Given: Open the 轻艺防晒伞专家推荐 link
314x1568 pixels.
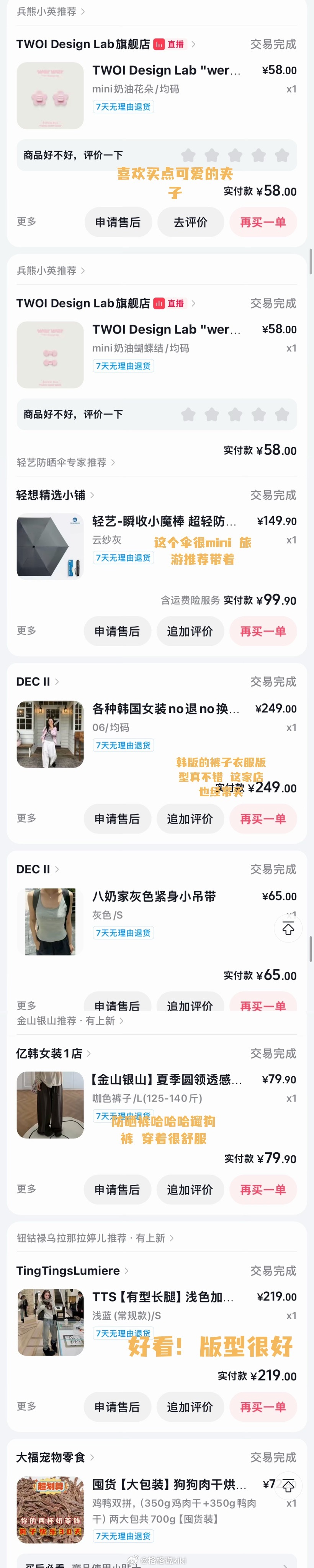Looking at the screenshot, I should [66, 462].
